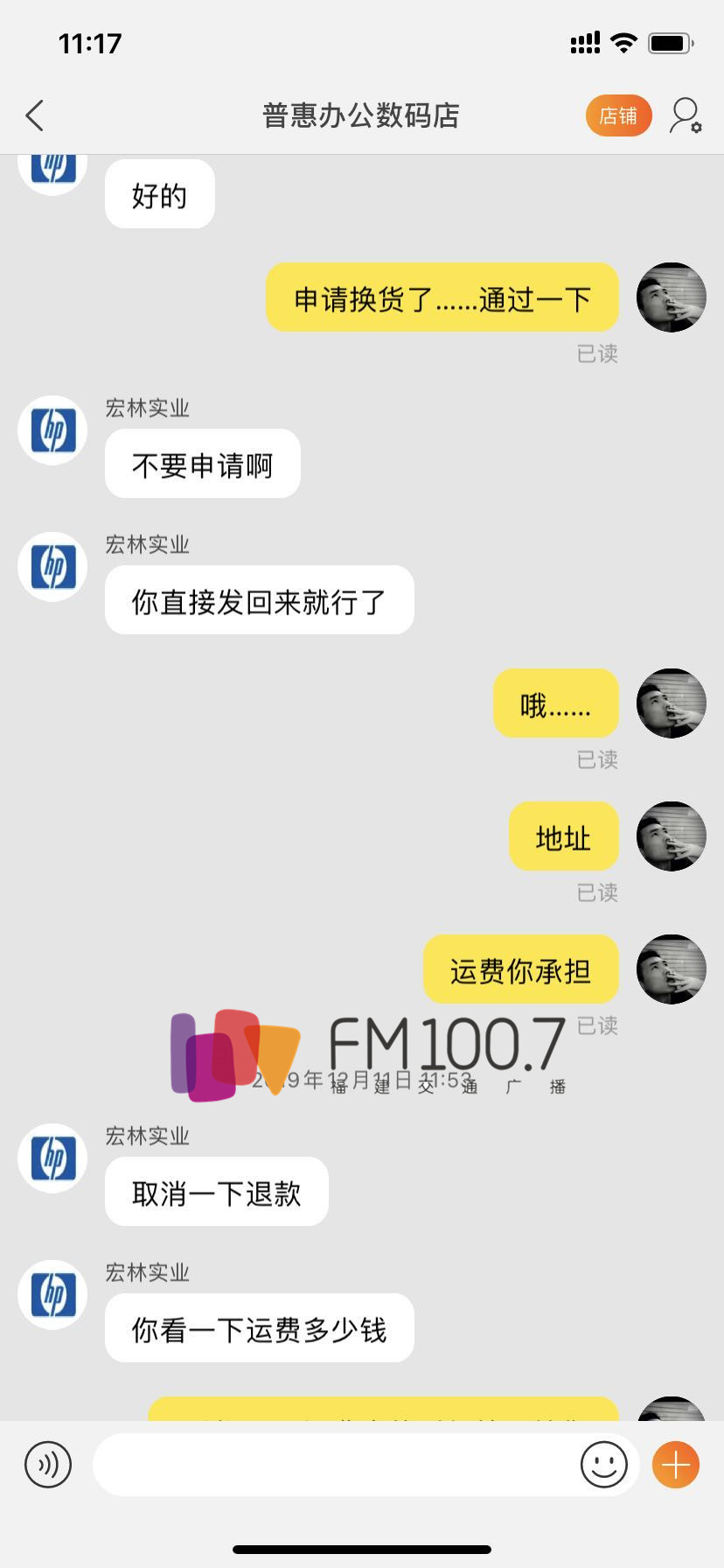
Task: Tap your own avatar beside 运费你承担
Action: point(671,969)
